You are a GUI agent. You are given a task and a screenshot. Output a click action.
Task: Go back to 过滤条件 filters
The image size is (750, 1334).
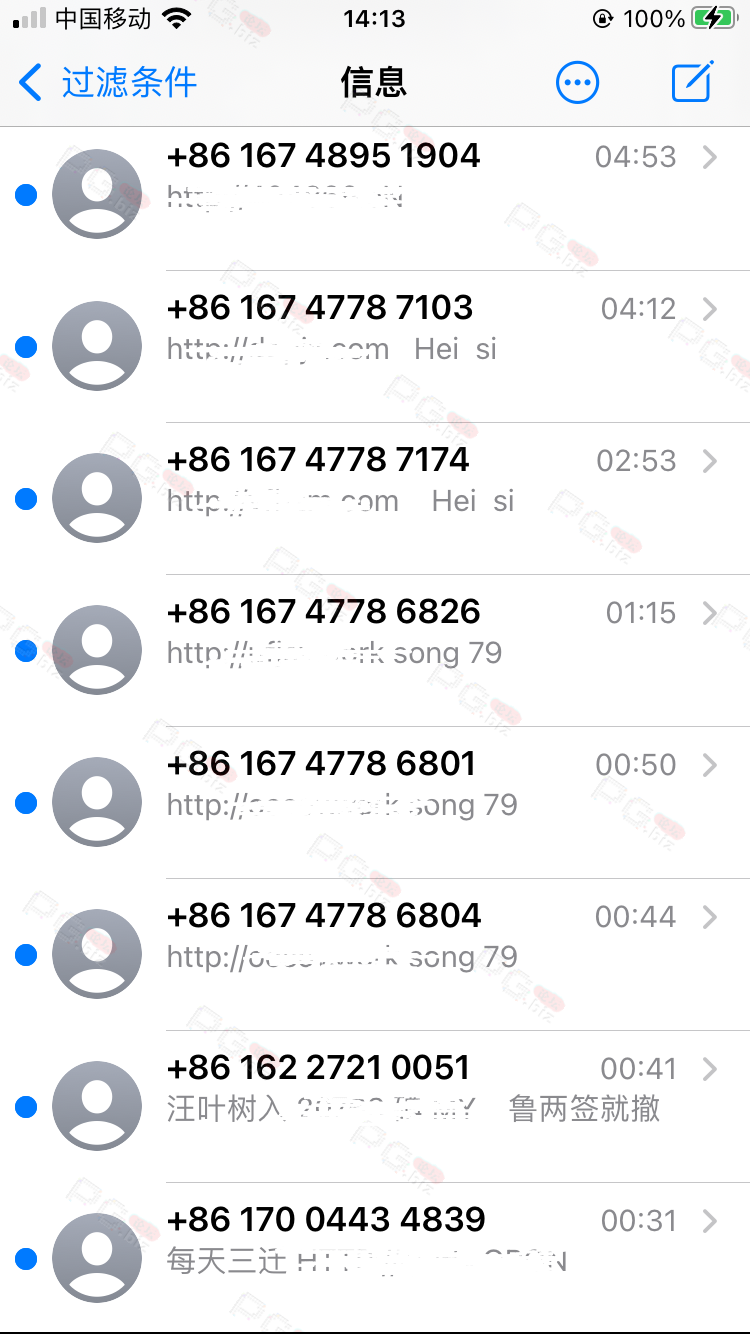pos(108,82)
